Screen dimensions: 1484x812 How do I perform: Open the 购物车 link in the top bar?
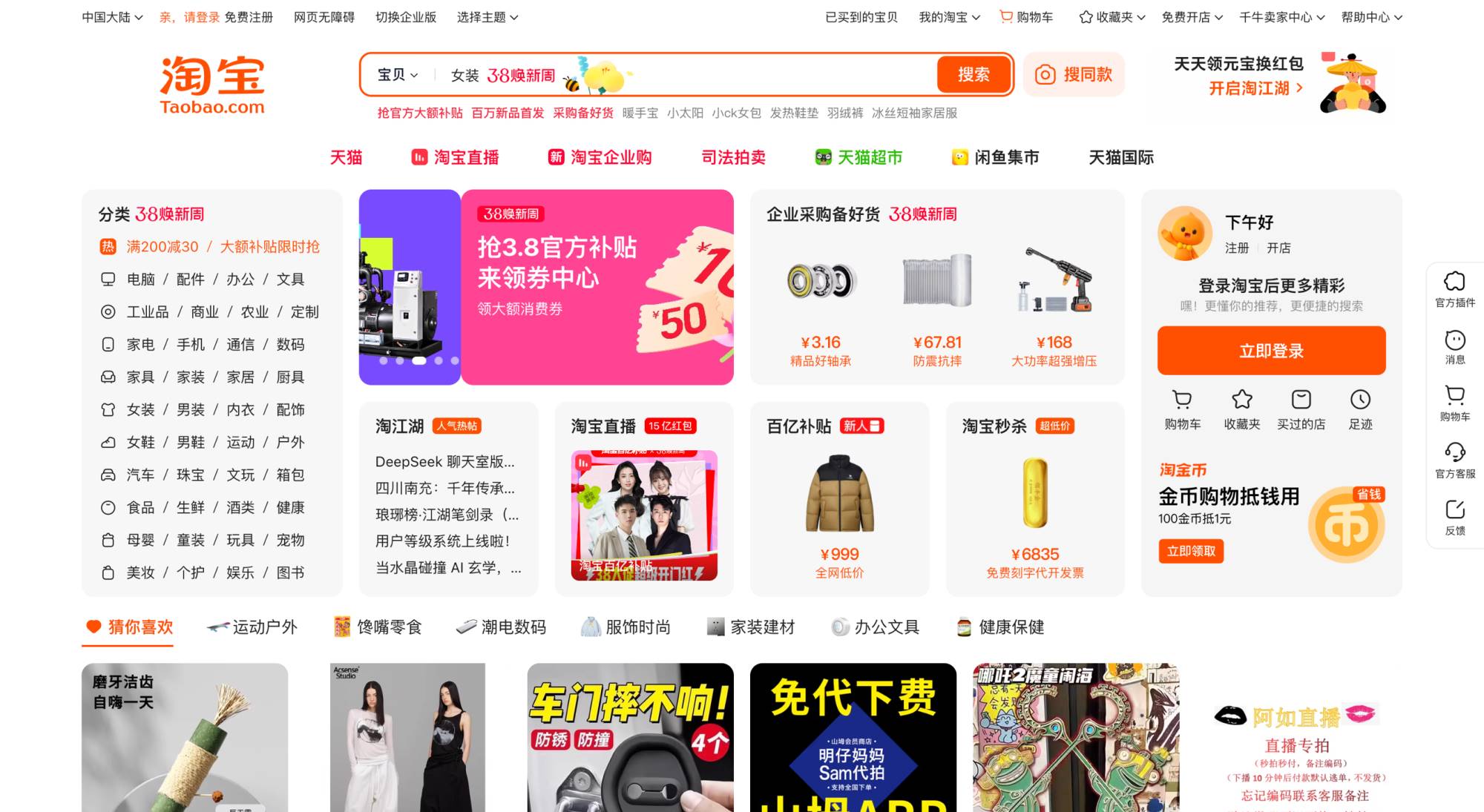point(1027,17)
